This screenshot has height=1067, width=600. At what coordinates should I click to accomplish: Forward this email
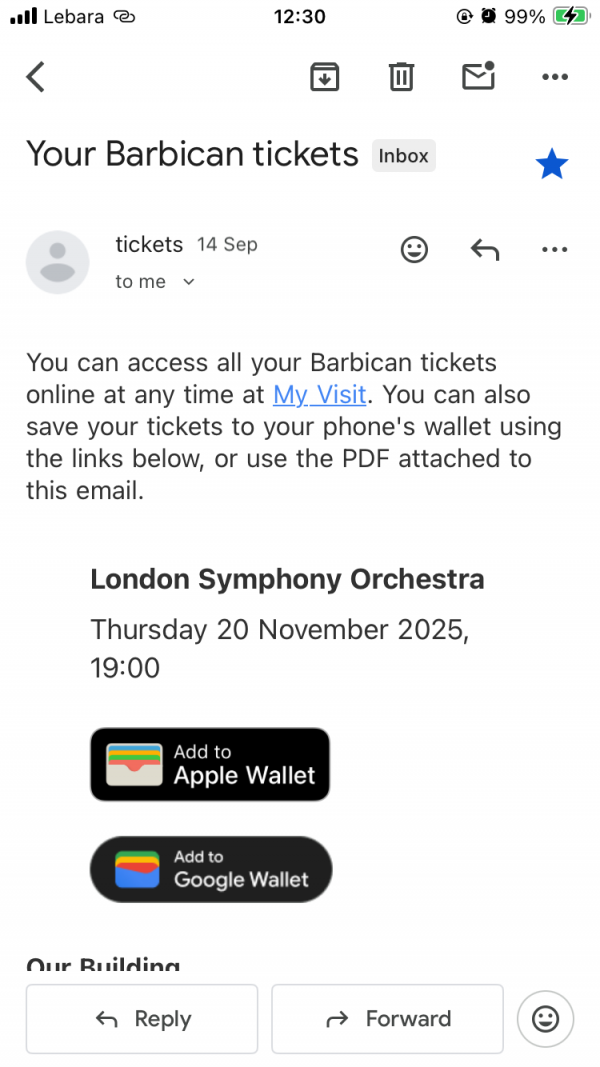click(x=387, y=1019)
